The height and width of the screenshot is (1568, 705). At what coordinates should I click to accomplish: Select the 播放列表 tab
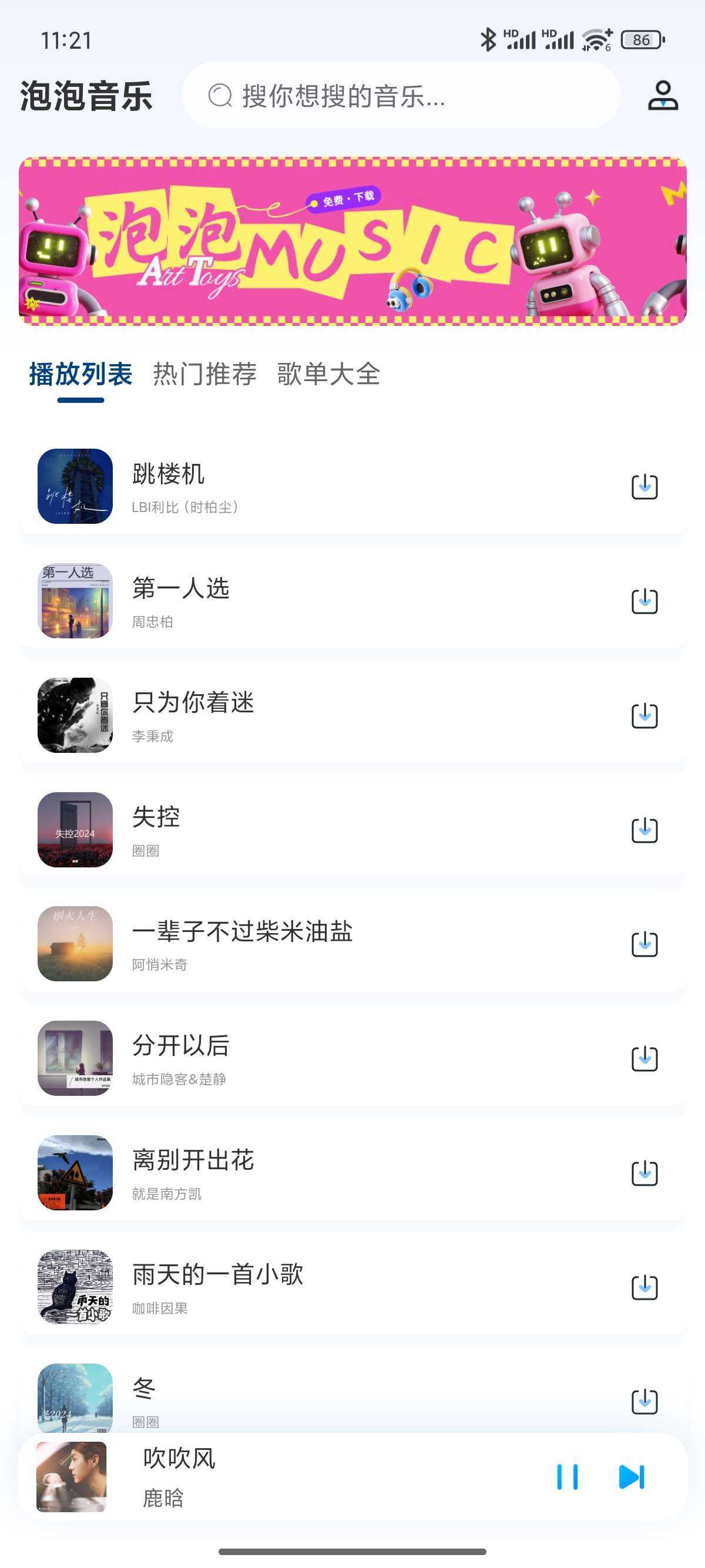80,377
